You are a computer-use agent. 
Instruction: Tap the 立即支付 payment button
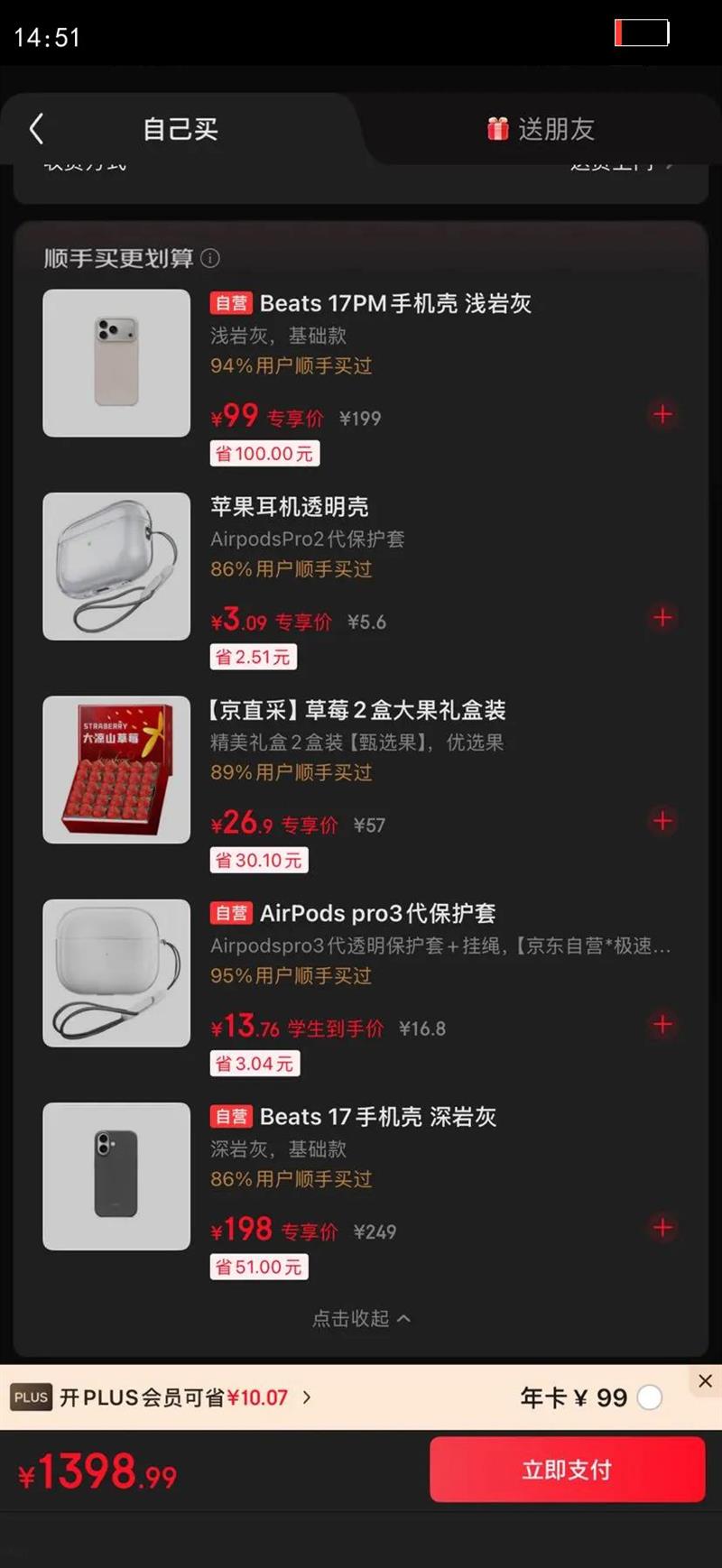click(x=566, y=1469)
